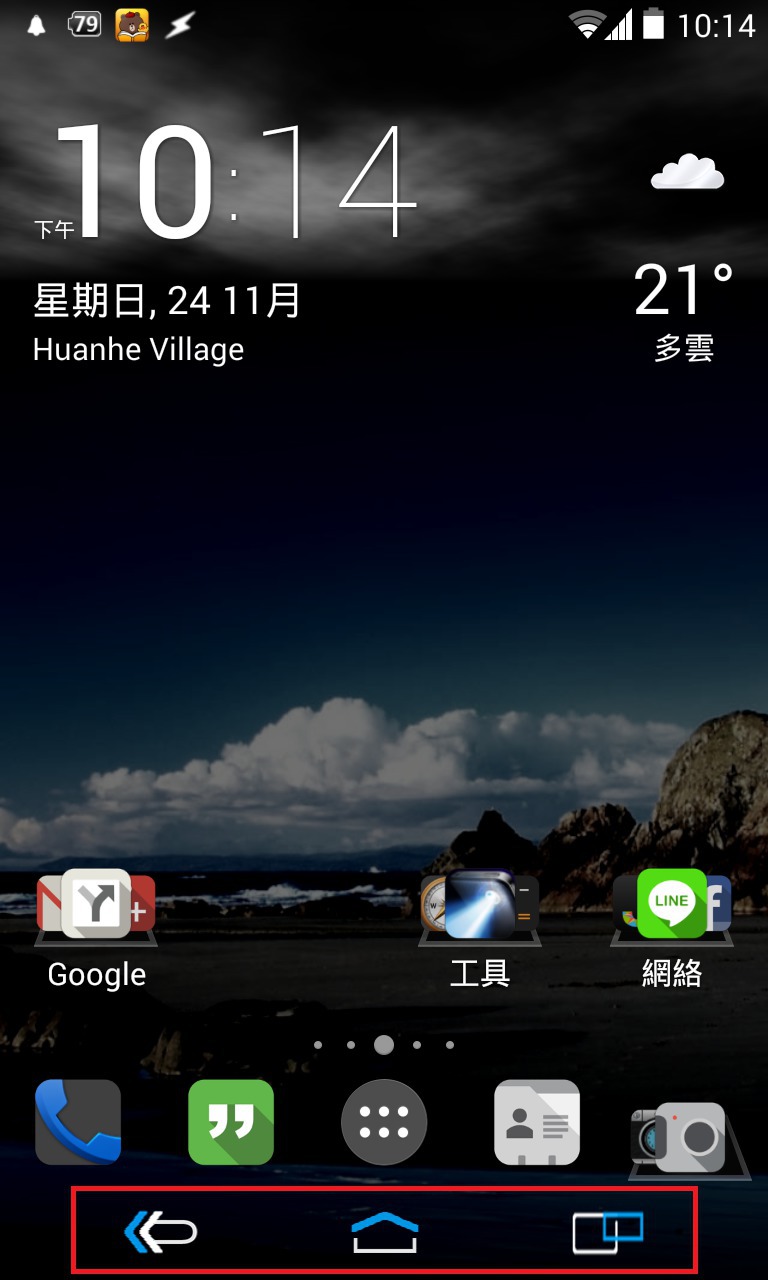The height and width of the screenshot is (1280, 768).
Task: Launch the Phone dialer app
Action: [78, 1122]
